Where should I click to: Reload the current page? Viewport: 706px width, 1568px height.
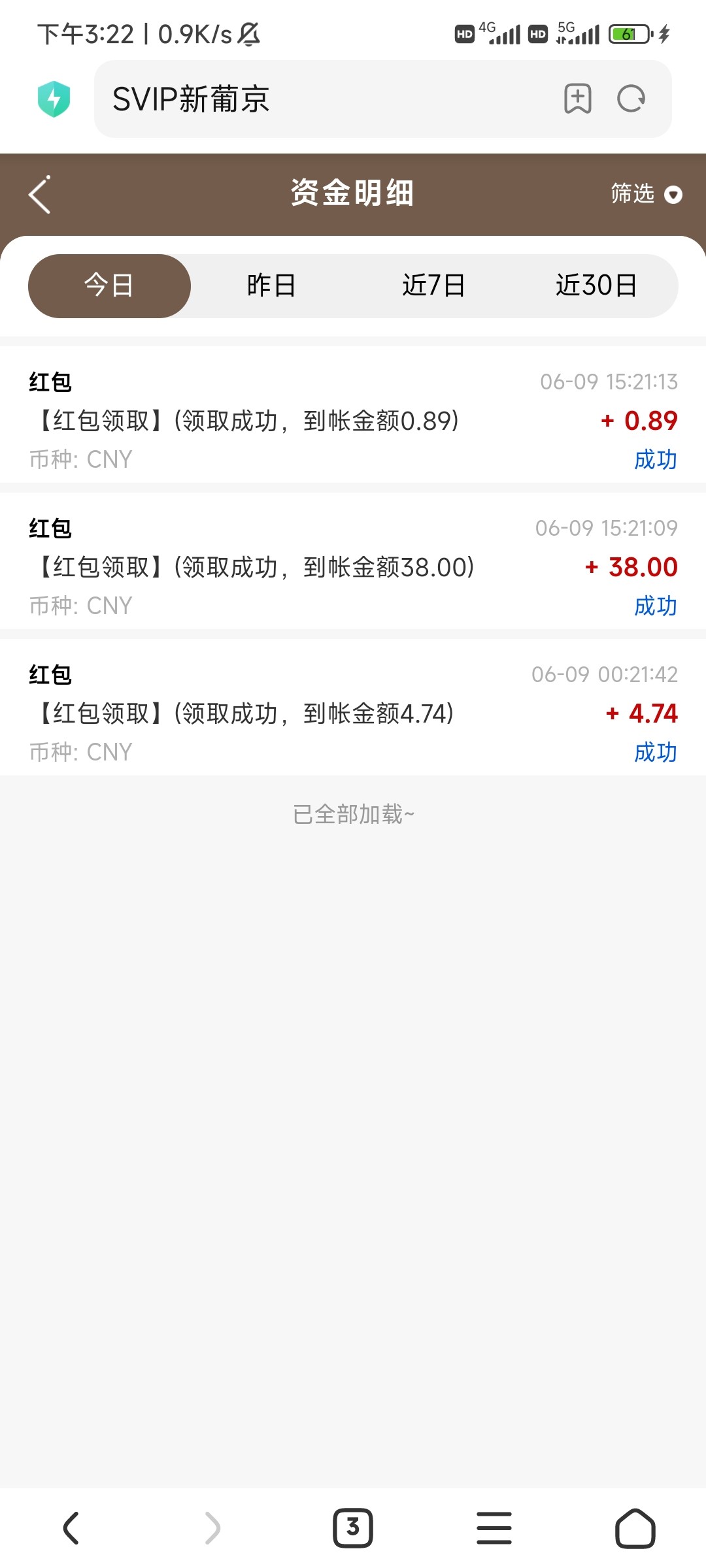631,99
